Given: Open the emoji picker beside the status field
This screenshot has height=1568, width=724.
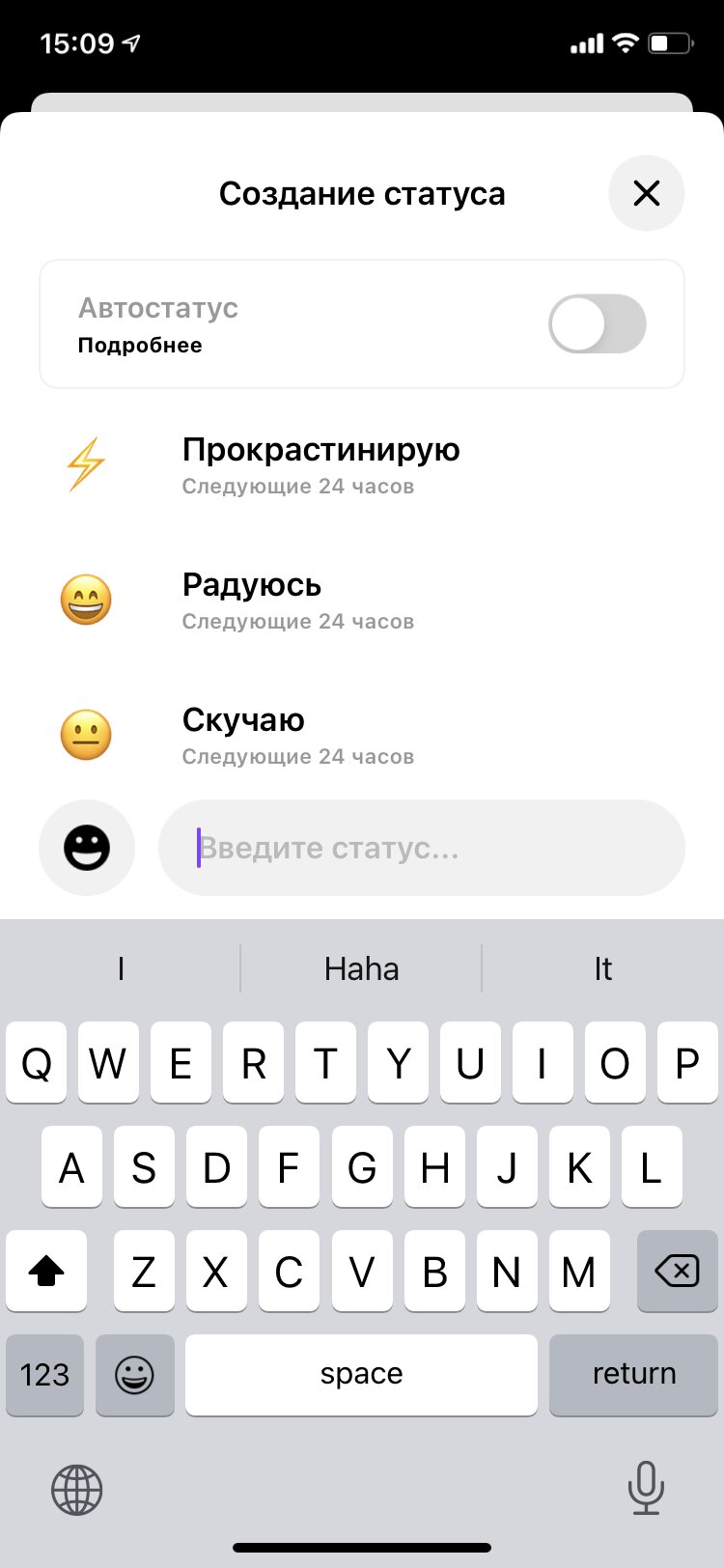Looking at the screenshot, I should (x=87, y=848).
